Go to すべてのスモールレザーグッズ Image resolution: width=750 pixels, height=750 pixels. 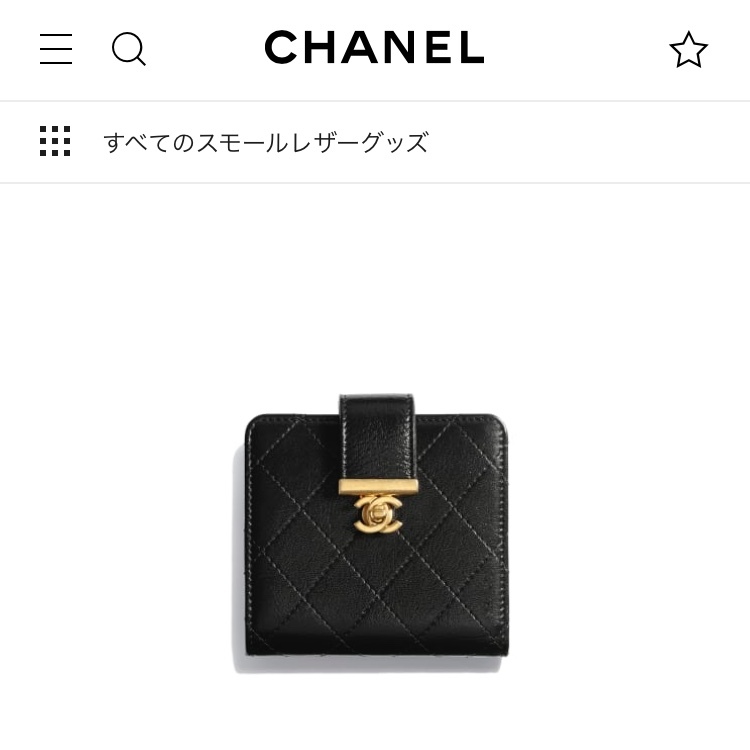[x=265, y=142]
